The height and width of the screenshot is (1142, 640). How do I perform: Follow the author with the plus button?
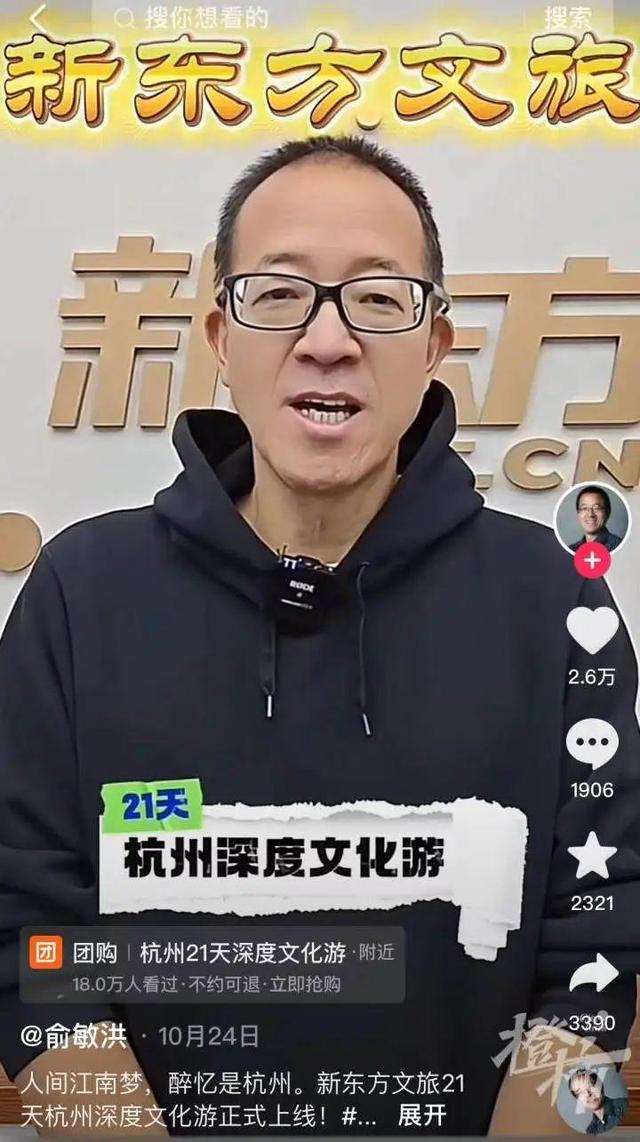(x=592, y=561)
